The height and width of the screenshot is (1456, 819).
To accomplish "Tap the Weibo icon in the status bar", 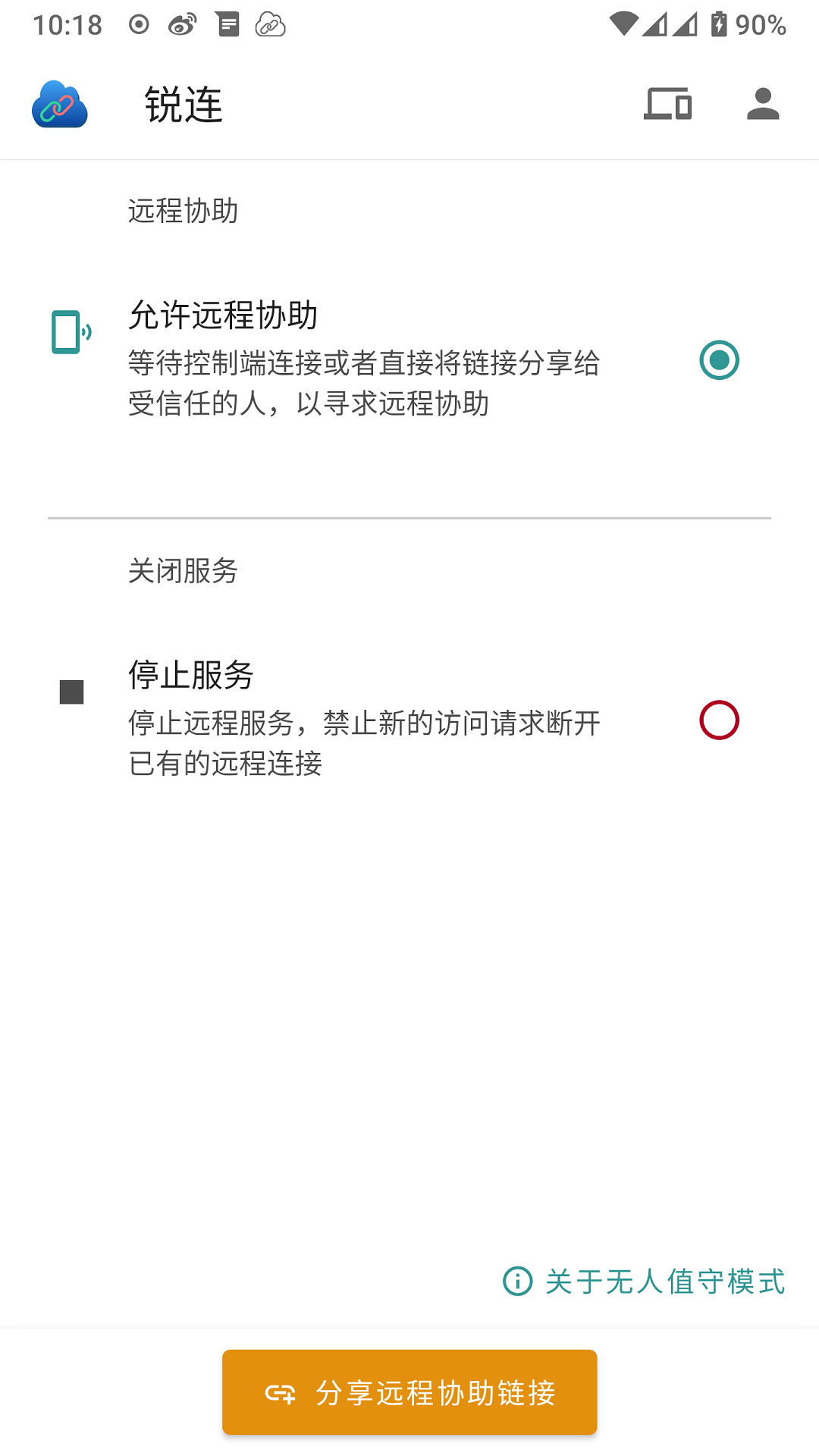I will tap(180, 24).
